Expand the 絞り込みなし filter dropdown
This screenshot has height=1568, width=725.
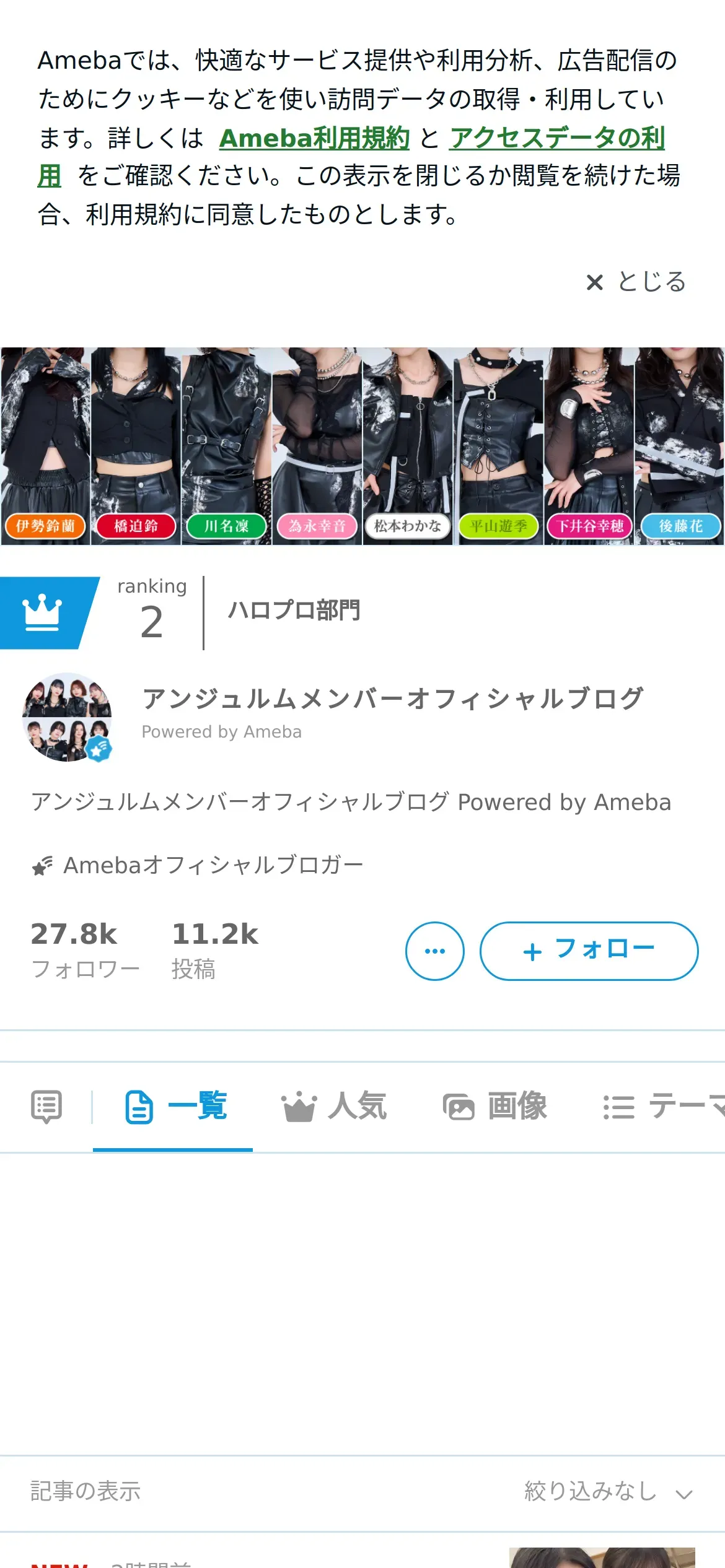tap(608, 1492)
